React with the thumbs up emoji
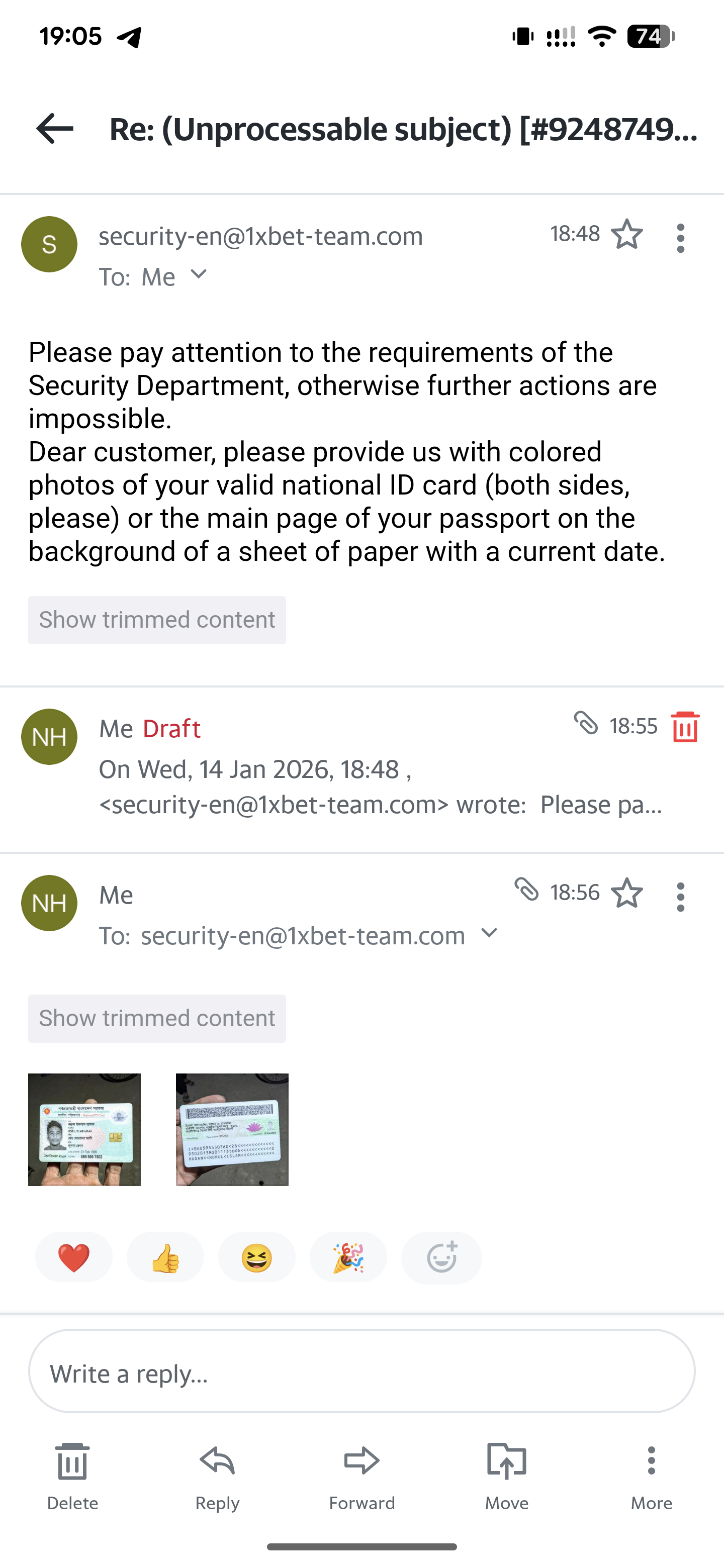The height and width of the screenshot is (1568, 724). coord(165,1257)
